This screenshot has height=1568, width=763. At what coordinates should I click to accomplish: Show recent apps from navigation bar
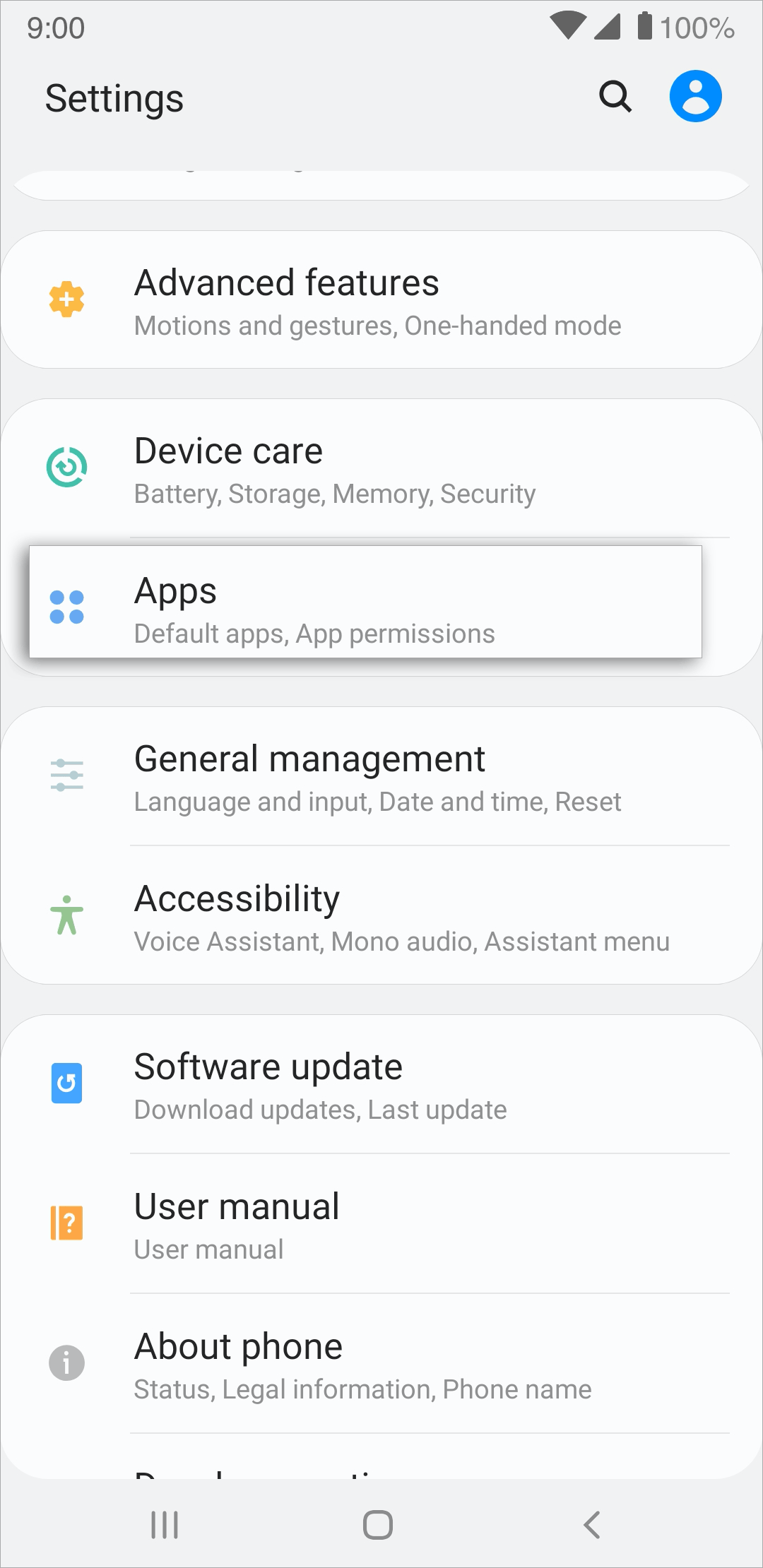point(165,1524)
